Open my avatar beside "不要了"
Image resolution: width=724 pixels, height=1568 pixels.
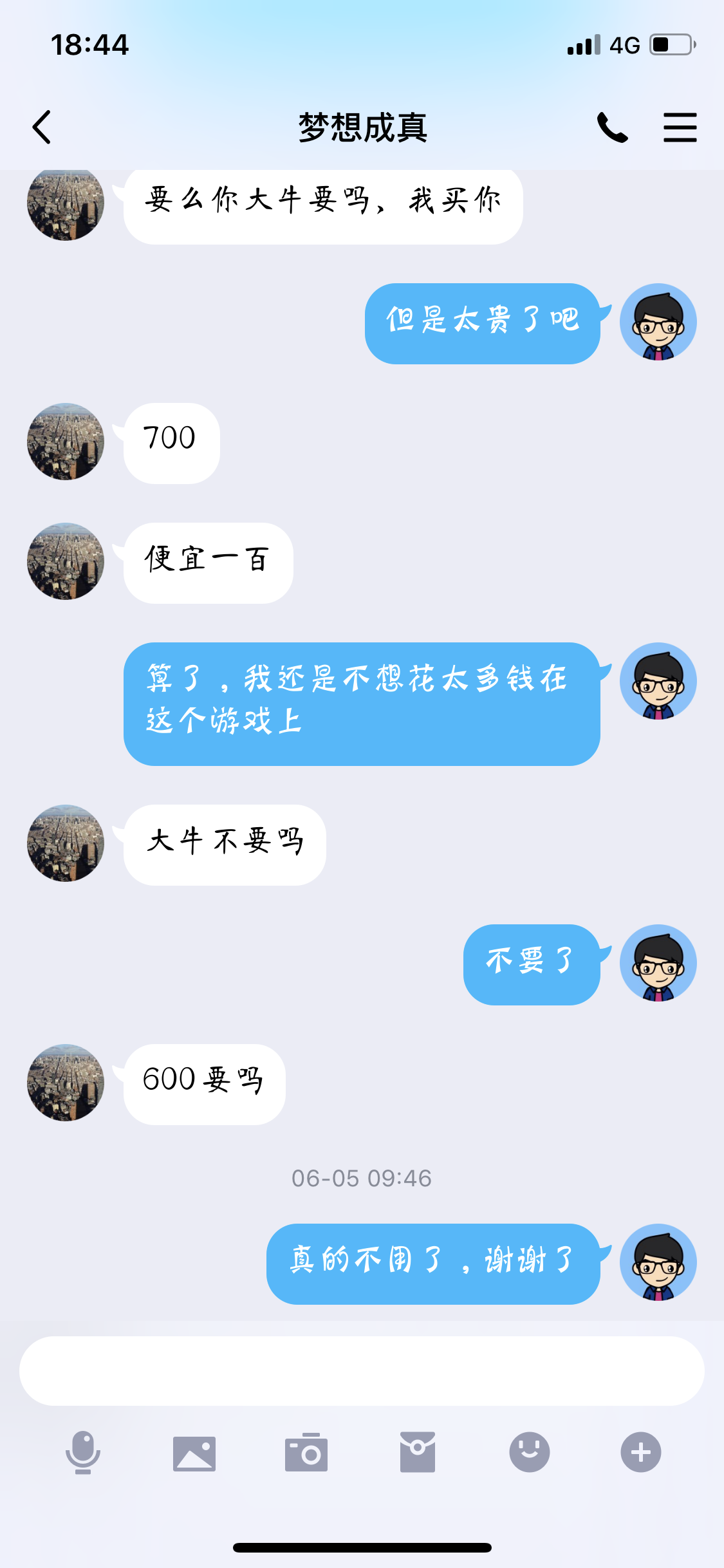point(658,963)
